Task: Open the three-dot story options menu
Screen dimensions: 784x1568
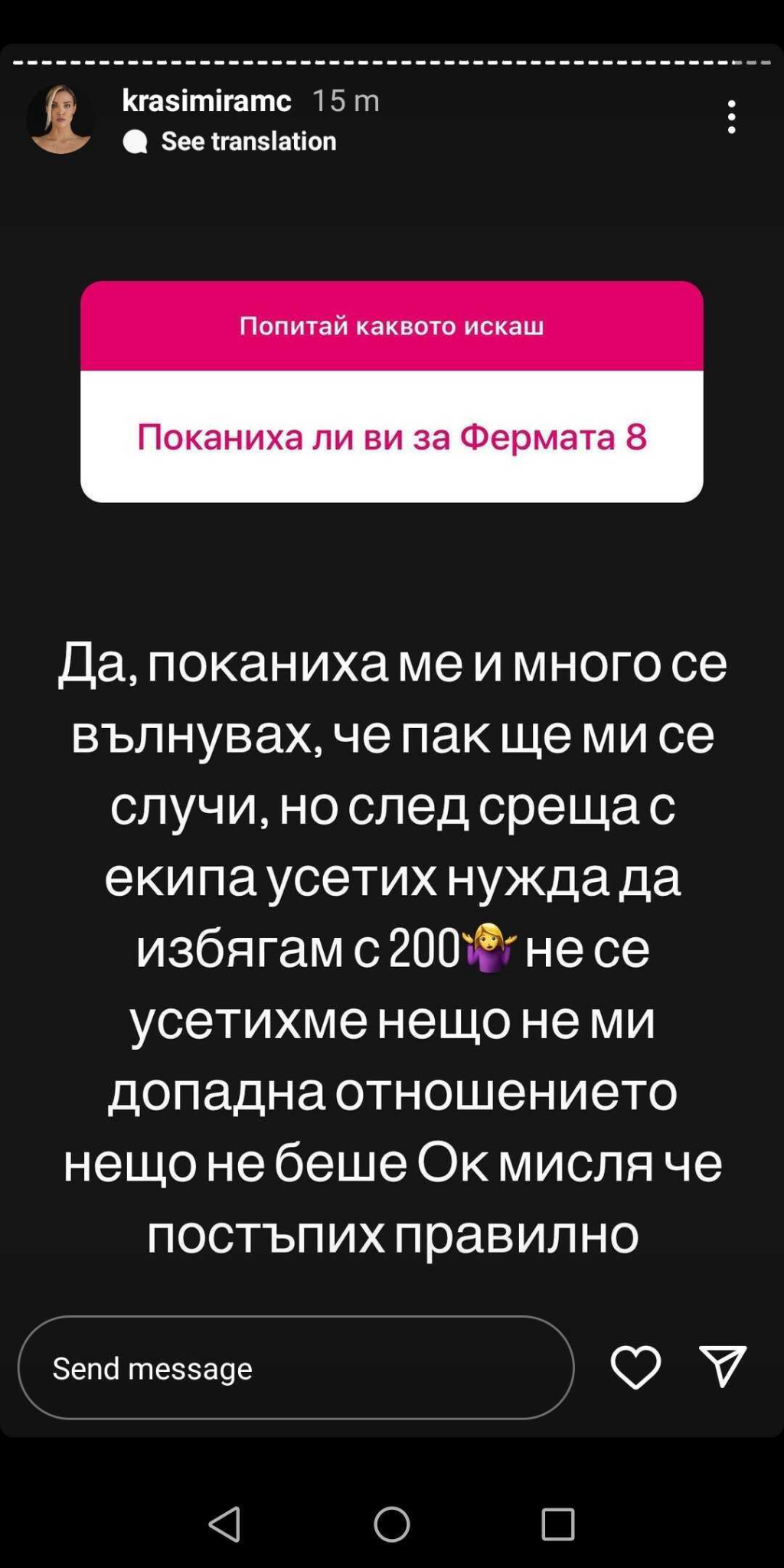Action: 731,117
